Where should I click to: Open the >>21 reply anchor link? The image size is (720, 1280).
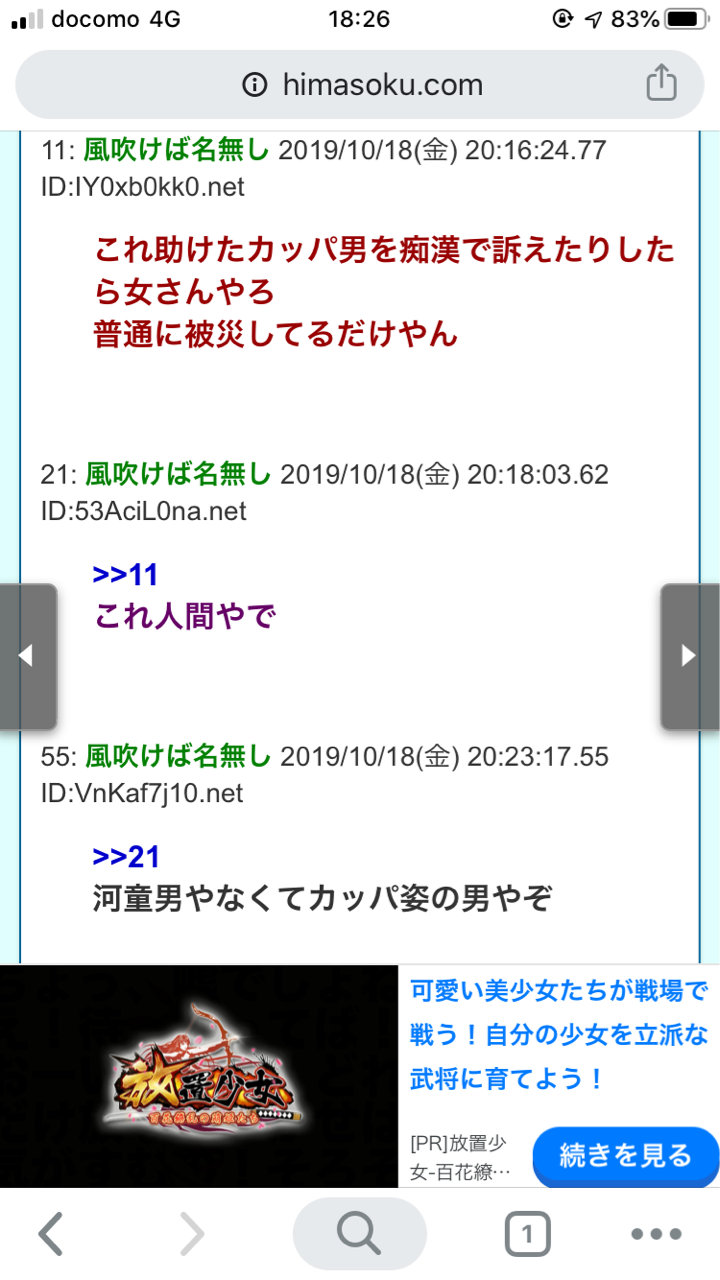click(125, 857)
